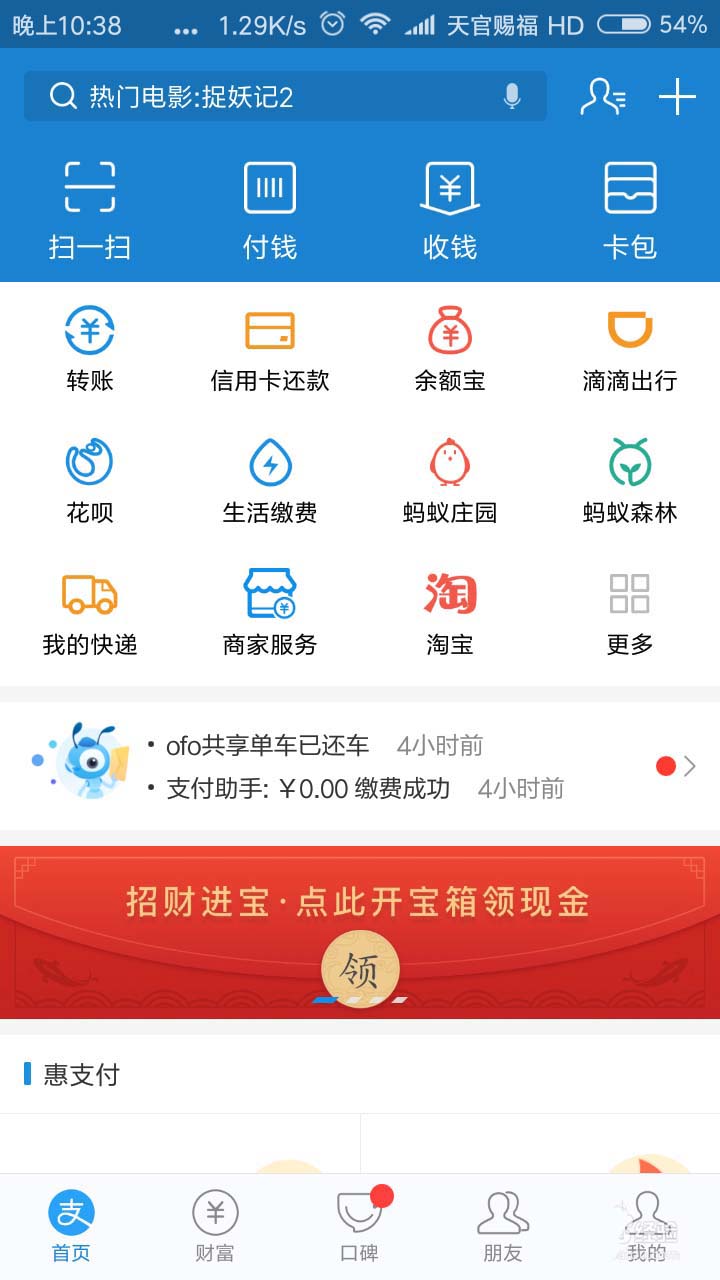Viewport: 720px width, 1280px height.
Task: Open 信用卡还款
Action: pyautogui.click(x=270, y=349)
